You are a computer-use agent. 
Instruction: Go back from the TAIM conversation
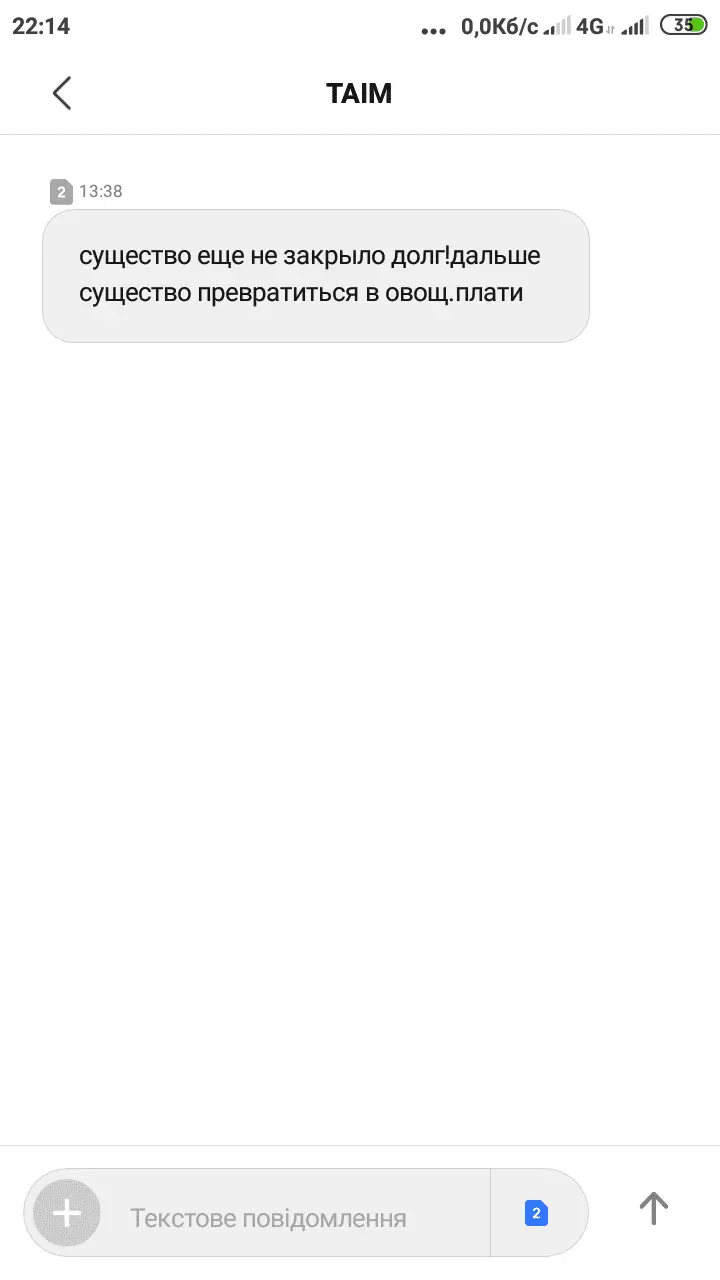coord(62,93)
